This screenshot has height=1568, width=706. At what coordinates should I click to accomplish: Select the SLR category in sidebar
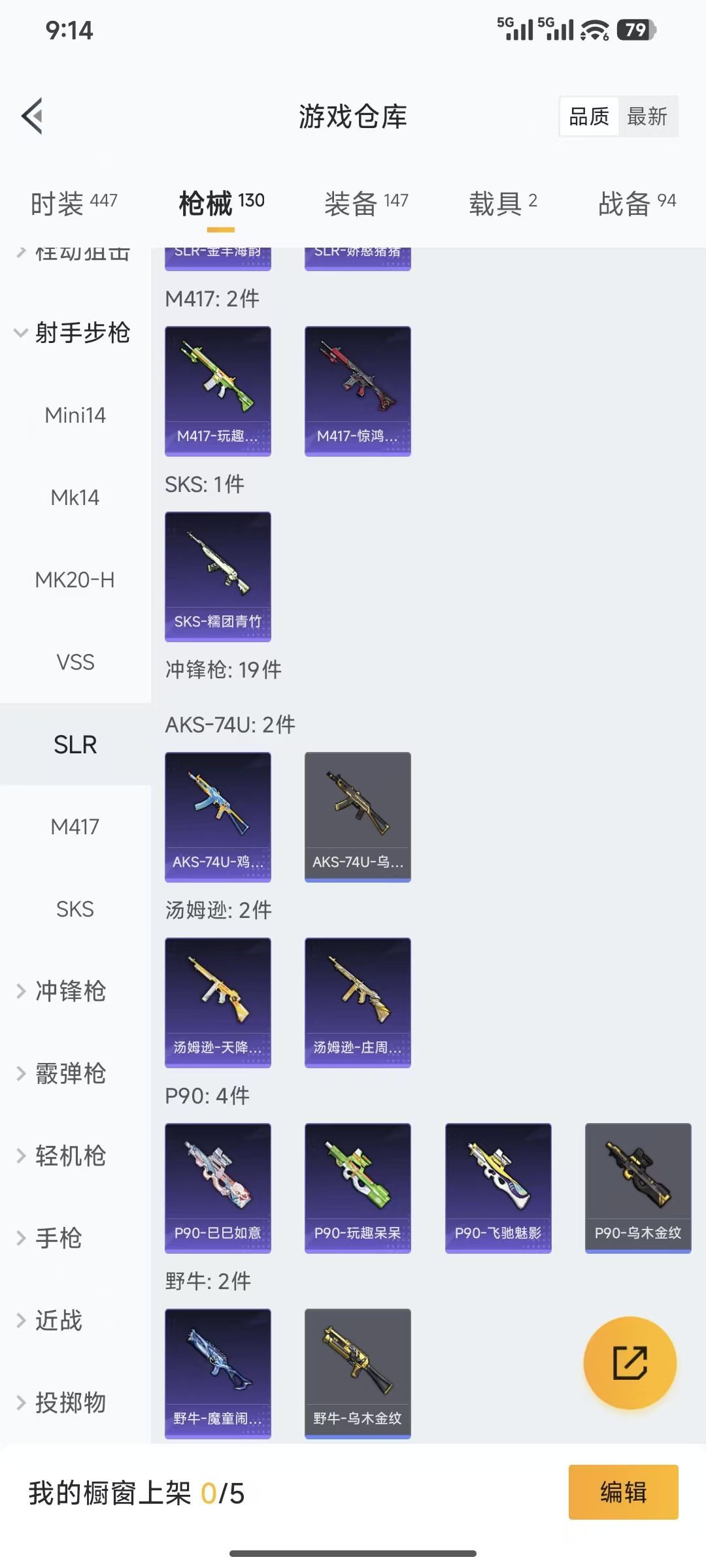pyautogui.click(x=74, y=744)
